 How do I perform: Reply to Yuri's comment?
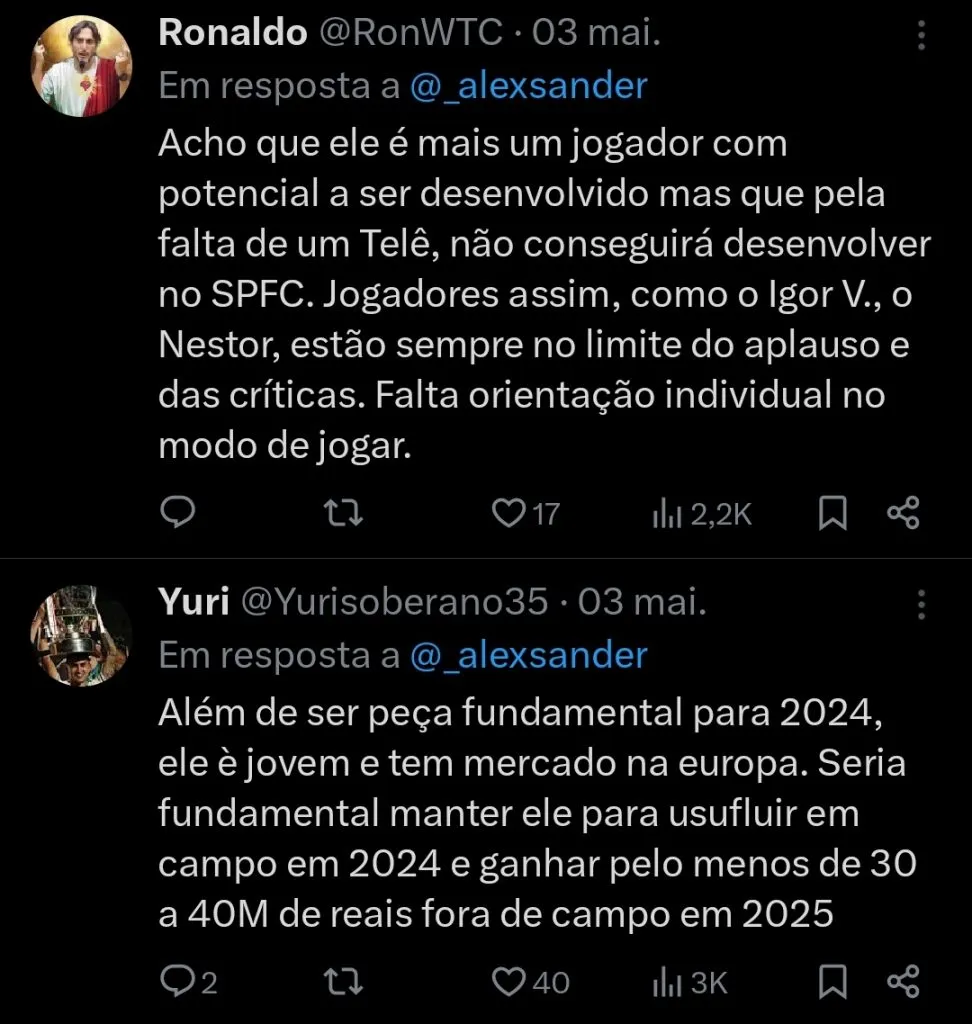(x=178, y=982)
